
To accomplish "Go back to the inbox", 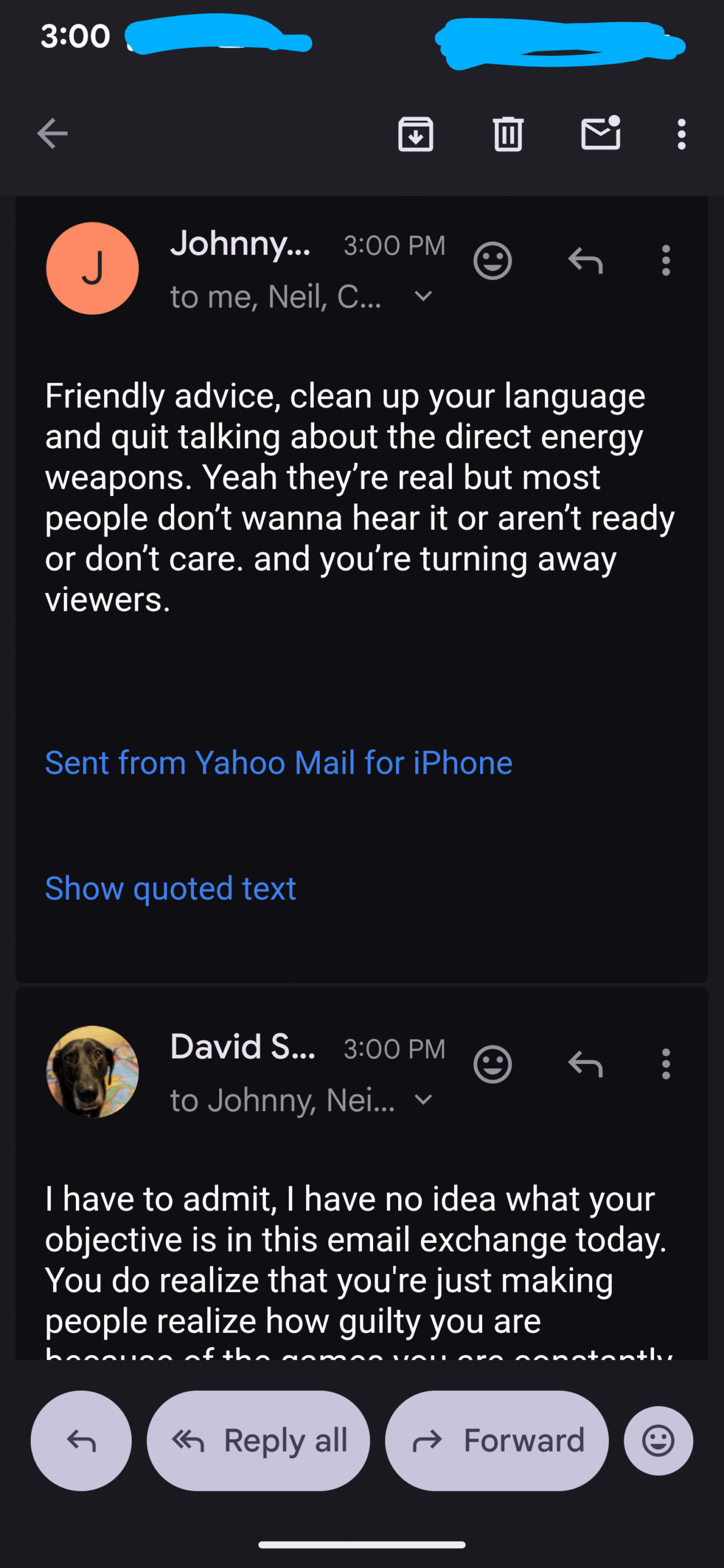I will click(53, 134).
